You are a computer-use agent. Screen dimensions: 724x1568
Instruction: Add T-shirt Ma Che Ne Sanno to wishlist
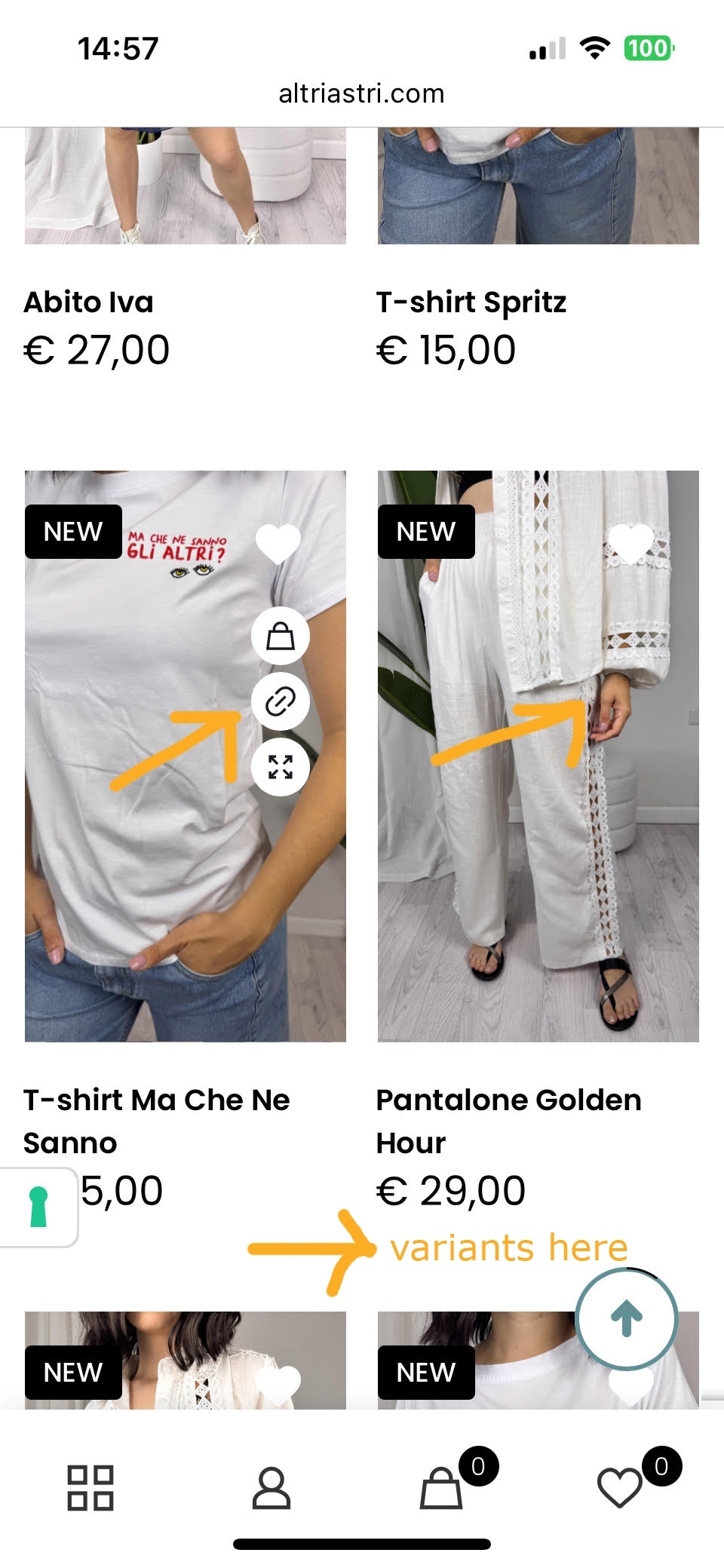(x=278, y=543)
